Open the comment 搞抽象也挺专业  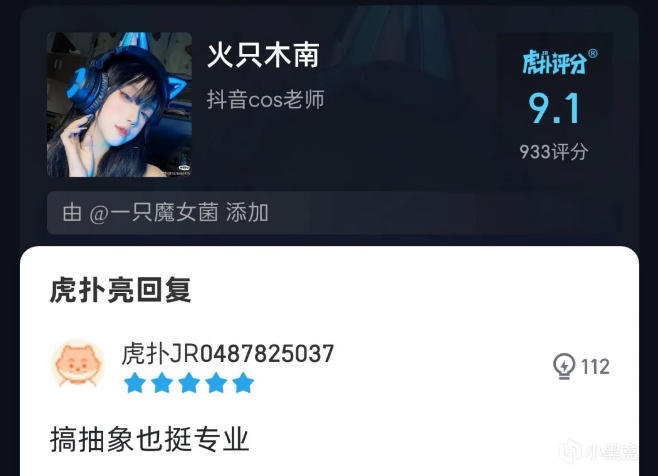(x=150, y=439)
